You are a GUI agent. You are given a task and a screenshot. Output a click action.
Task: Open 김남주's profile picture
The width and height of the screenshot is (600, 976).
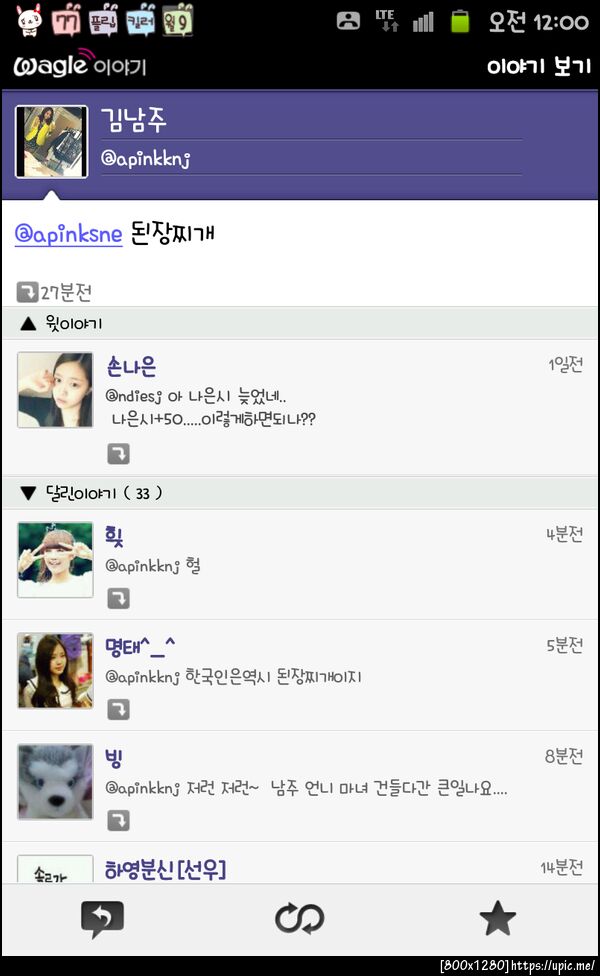[x=52, y=142]
